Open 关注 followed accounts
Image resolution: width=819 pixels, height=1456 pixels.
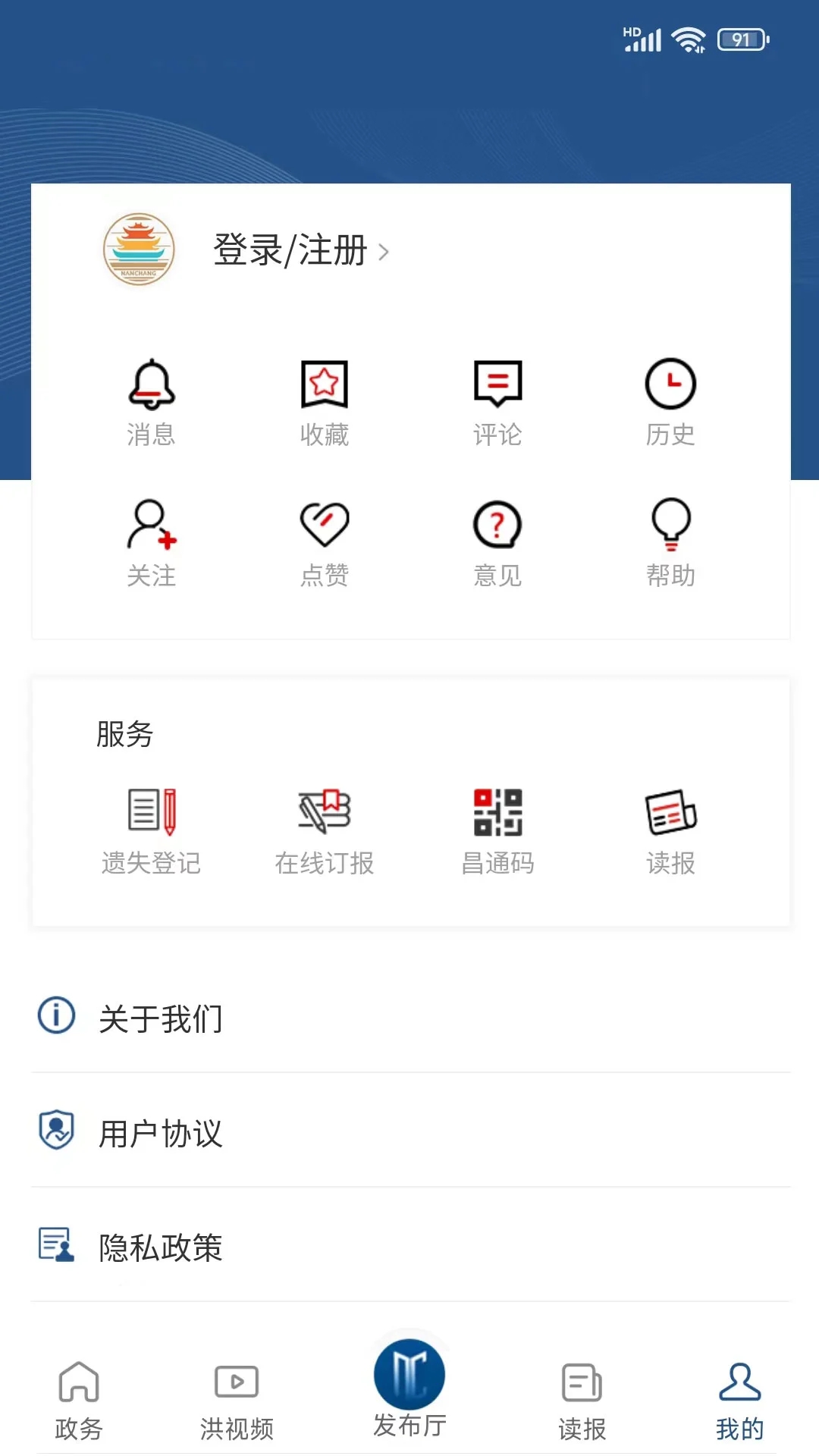tap(151, 543)
